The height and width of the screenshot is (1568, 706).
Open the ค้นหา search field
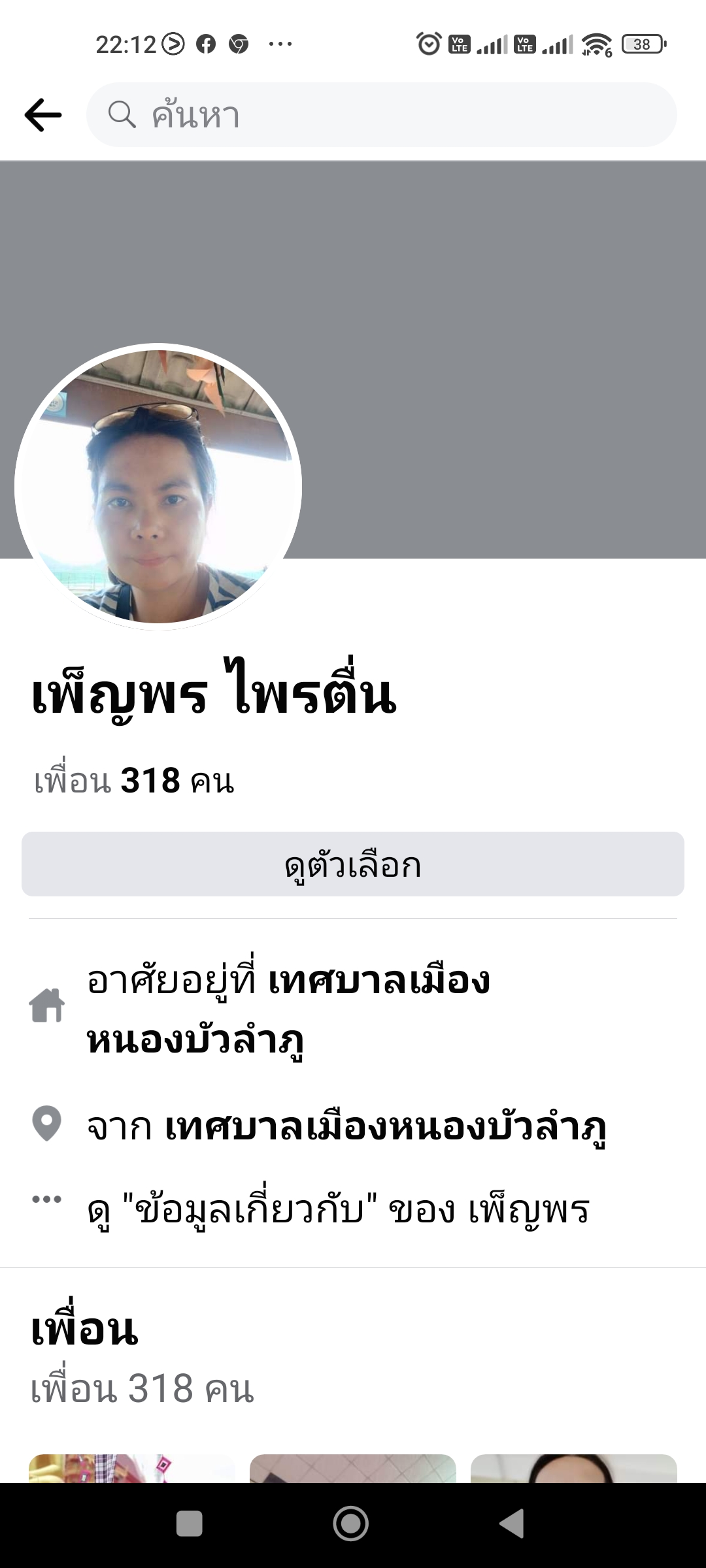pyautogui.click(x=382, y=115)
